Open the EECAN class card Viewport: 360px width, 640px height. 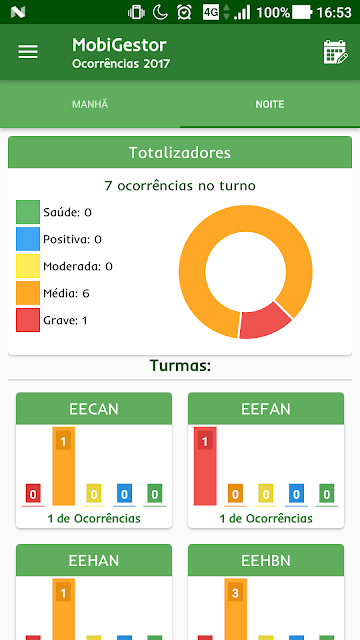94,460
